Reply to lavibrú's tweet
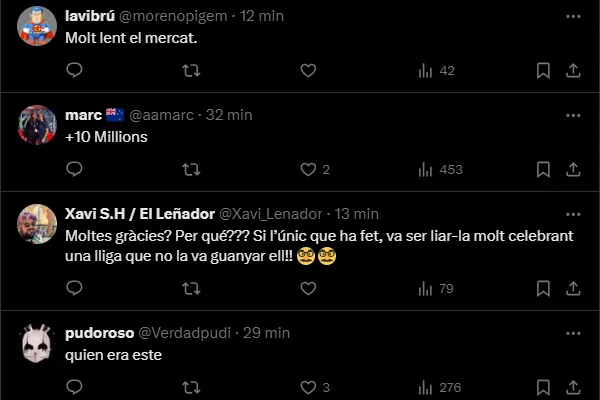The height and width of the screenshot is (400, 600). (x=74, y=70)
